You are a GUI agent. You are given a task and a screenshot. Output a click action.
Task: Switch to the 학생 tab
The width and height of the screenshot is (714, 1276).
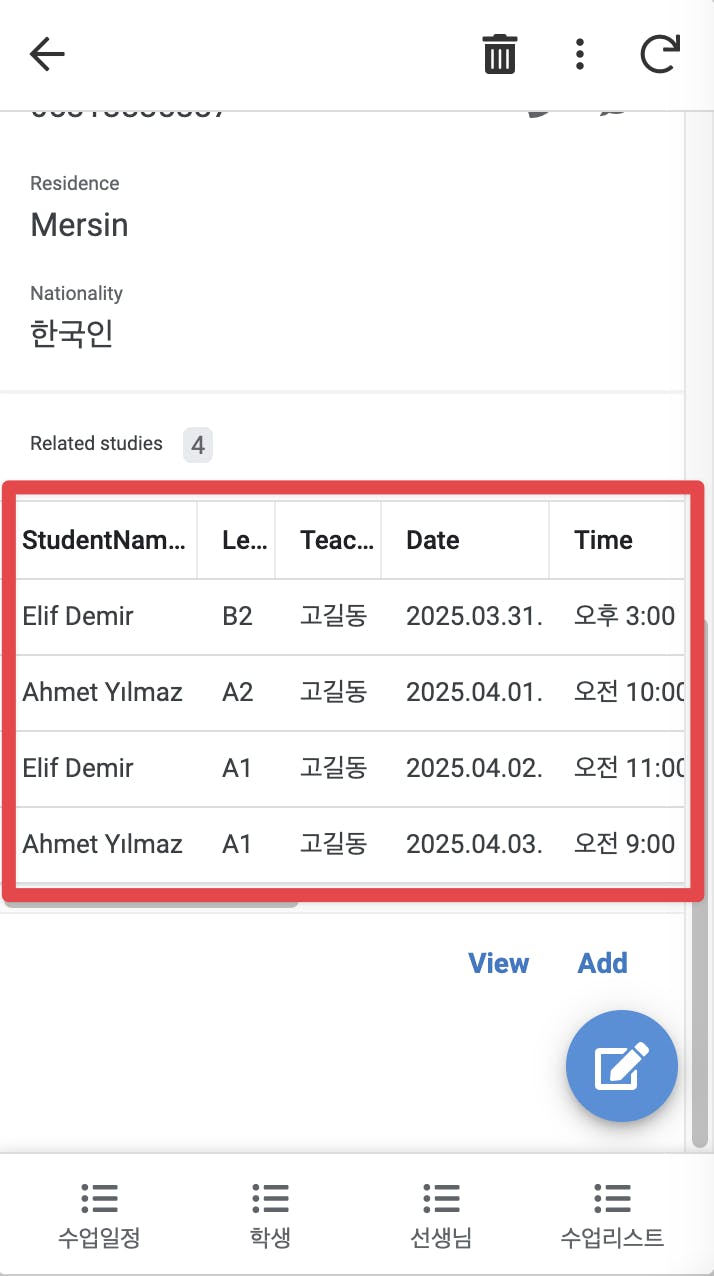[270, 1215]
